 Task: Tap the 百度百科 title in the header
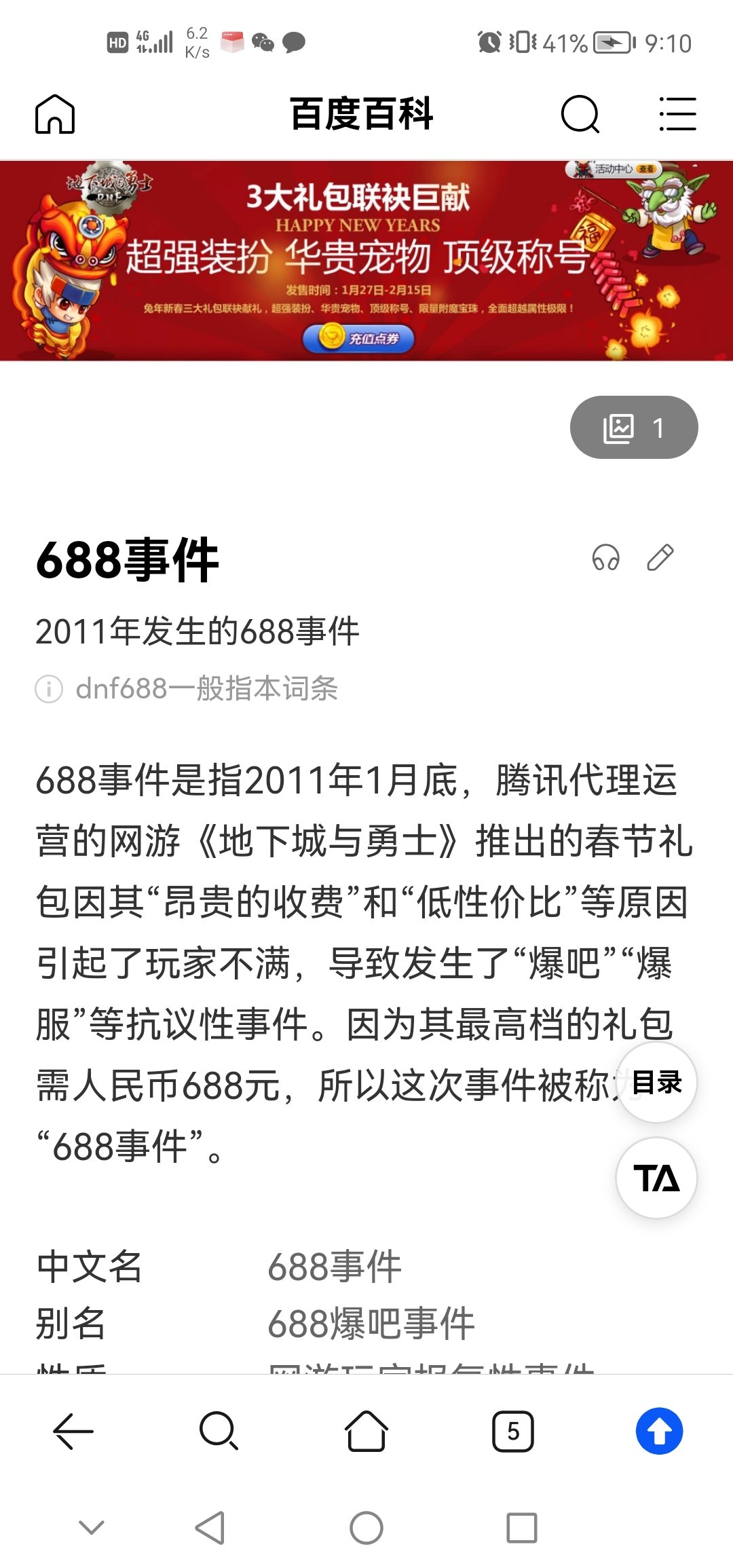364,114
